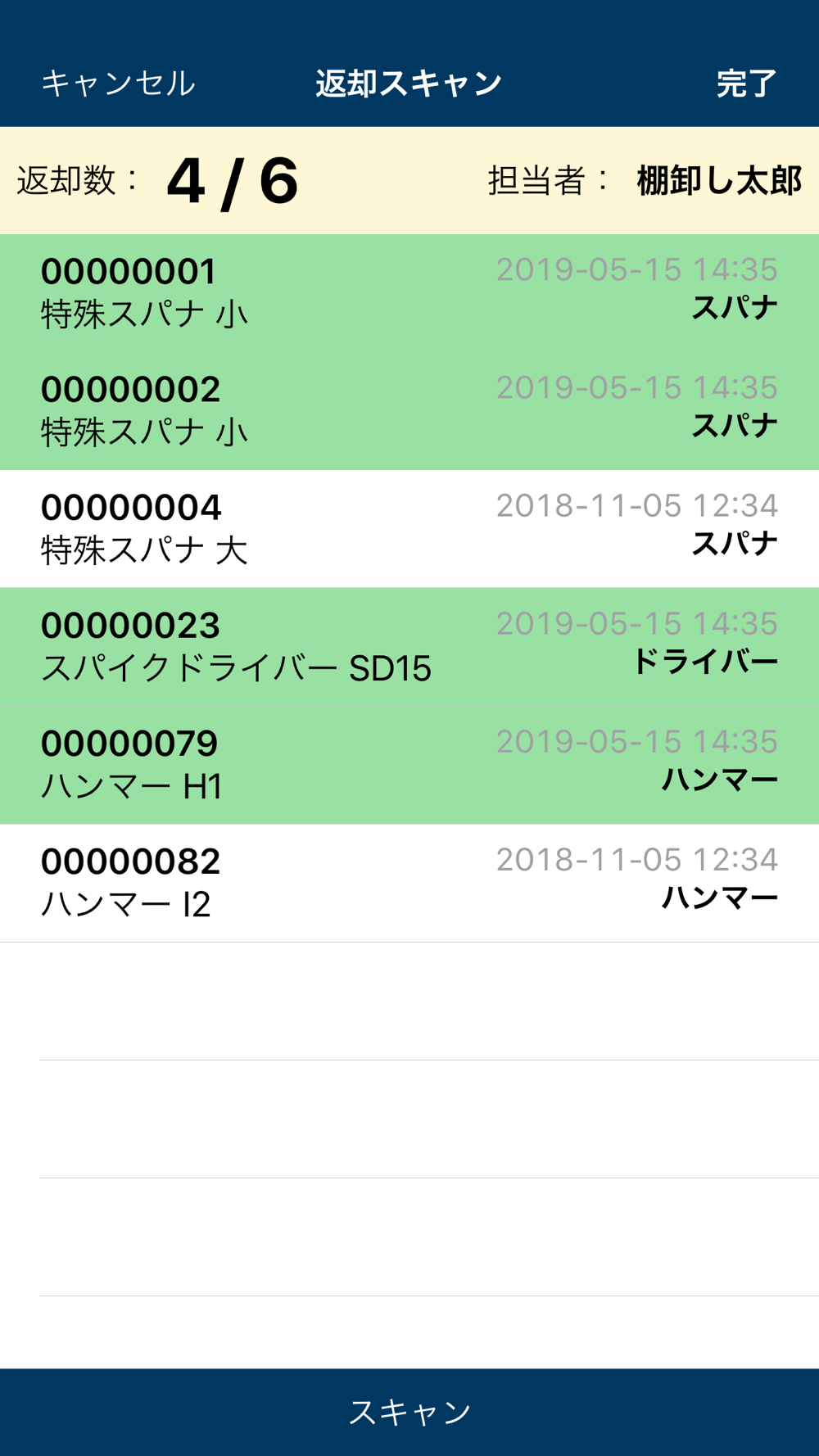Tap the スキャン button at the bottom

409,1412
